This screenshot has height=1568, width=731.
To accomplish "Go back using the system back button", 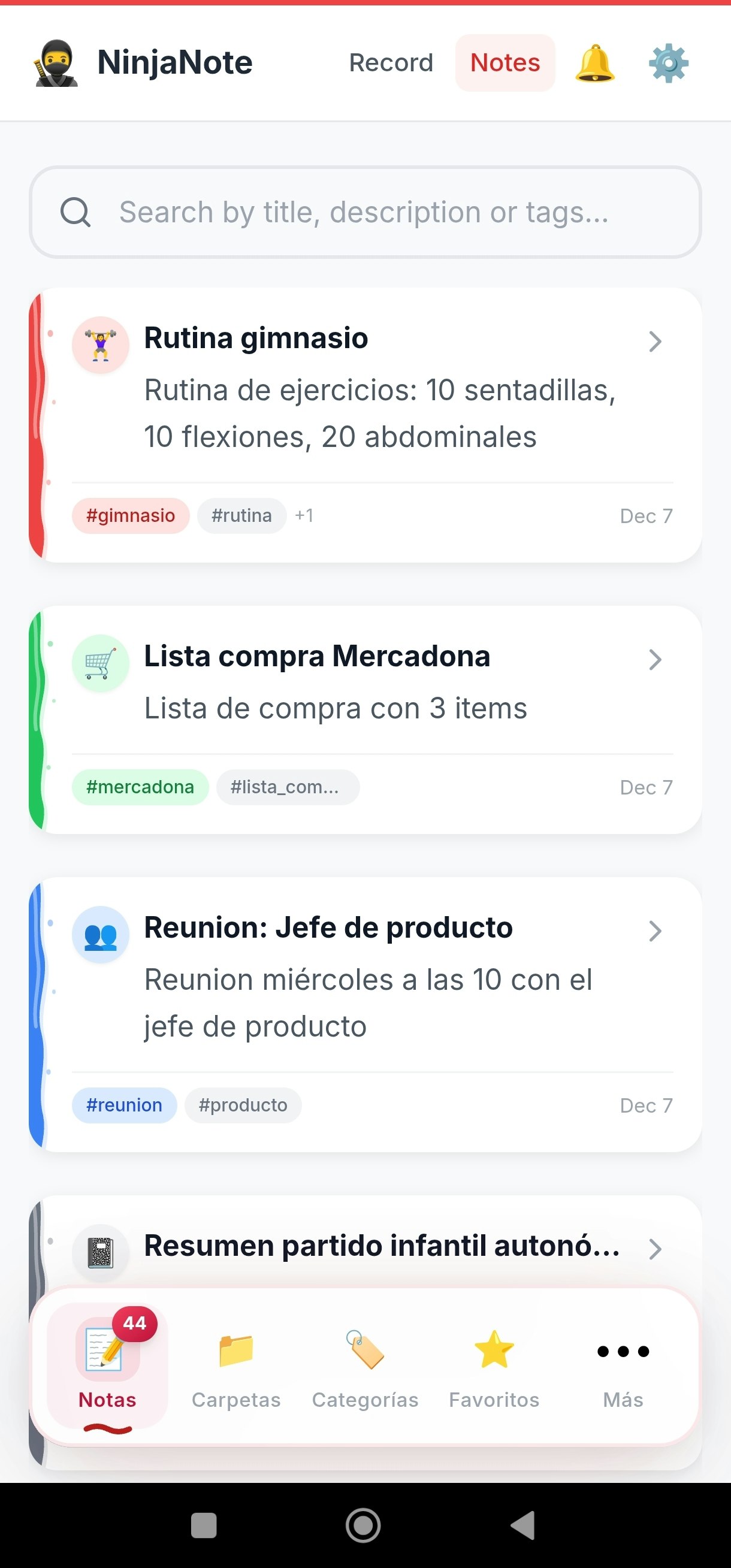I will [x=524, y=1525].
